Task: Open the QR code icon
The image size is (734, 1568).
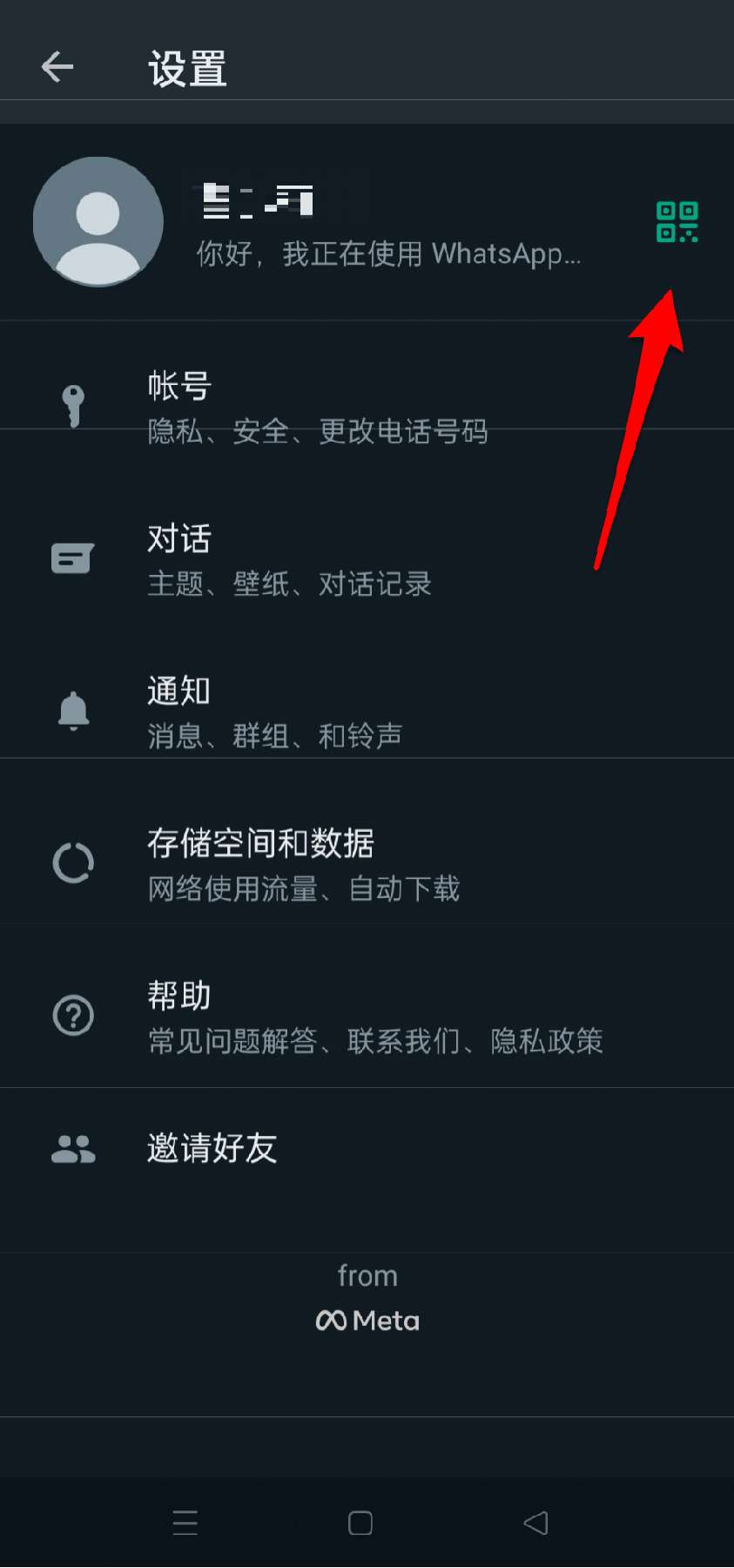Action: tap(677, 222)
